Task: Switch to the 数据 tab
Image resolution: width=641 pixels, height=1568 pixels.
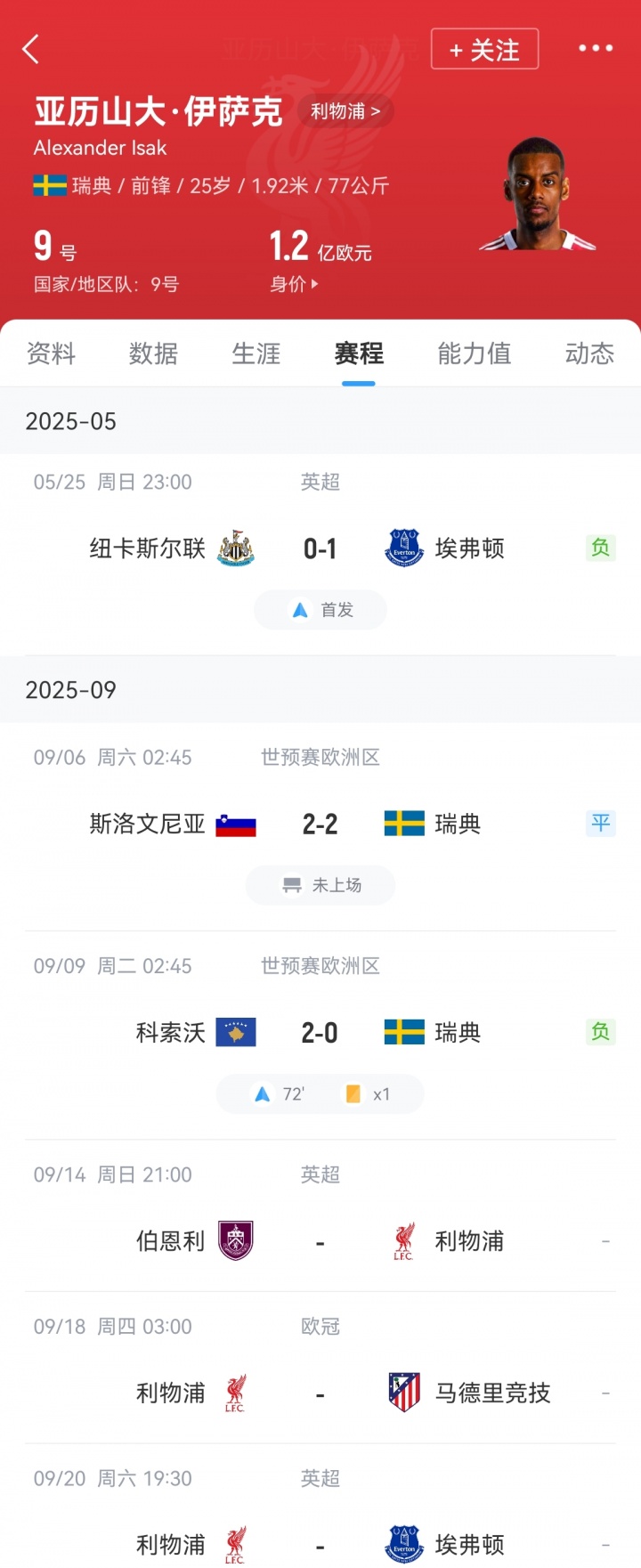Action: tap(153, 353)
